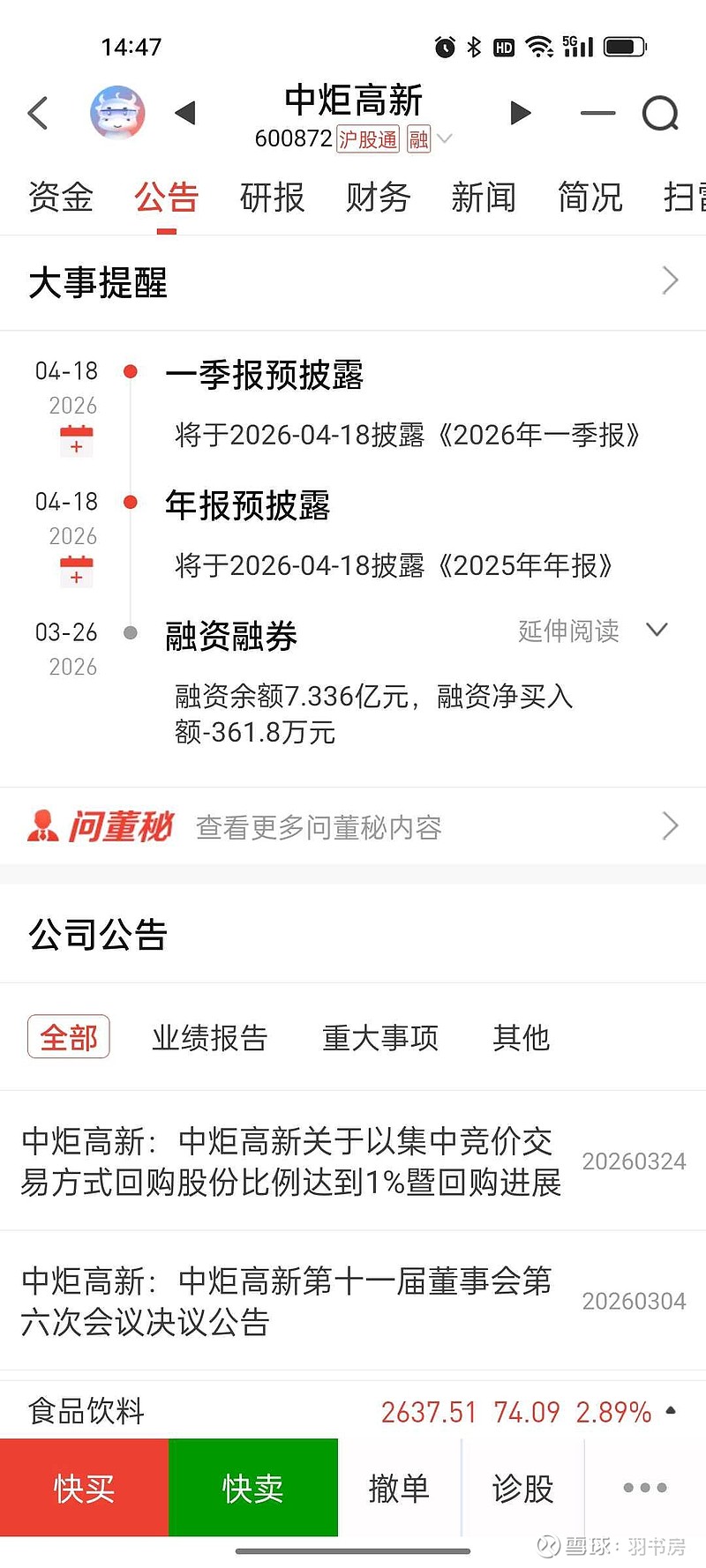Screen dimensions: 706x1568
Task: Tap the green 快卖 button
Action: coord(253,1488)
